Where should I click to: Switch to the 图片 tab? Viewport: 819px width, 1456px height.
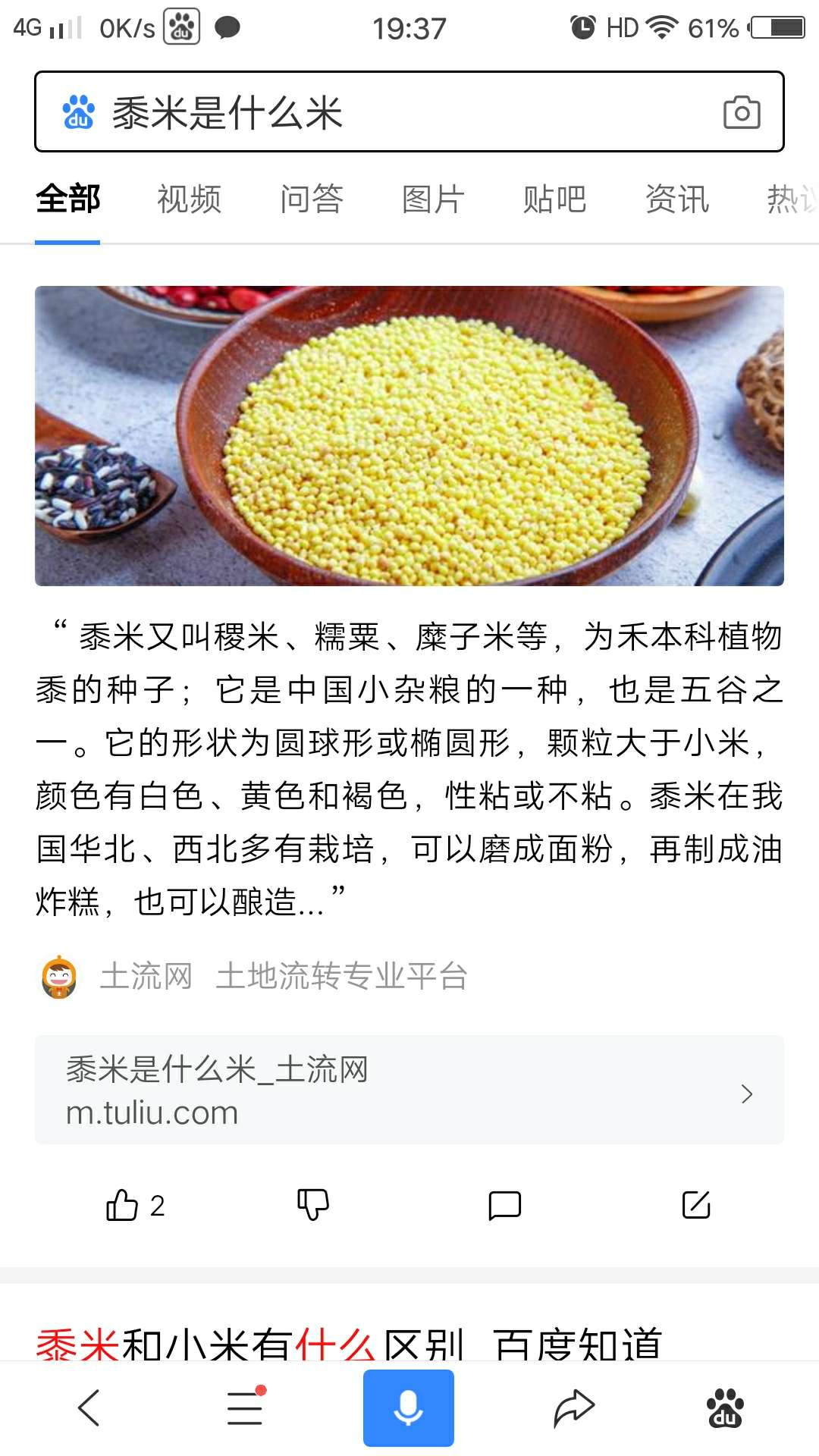pyautogui.click(x=432, y=199)
